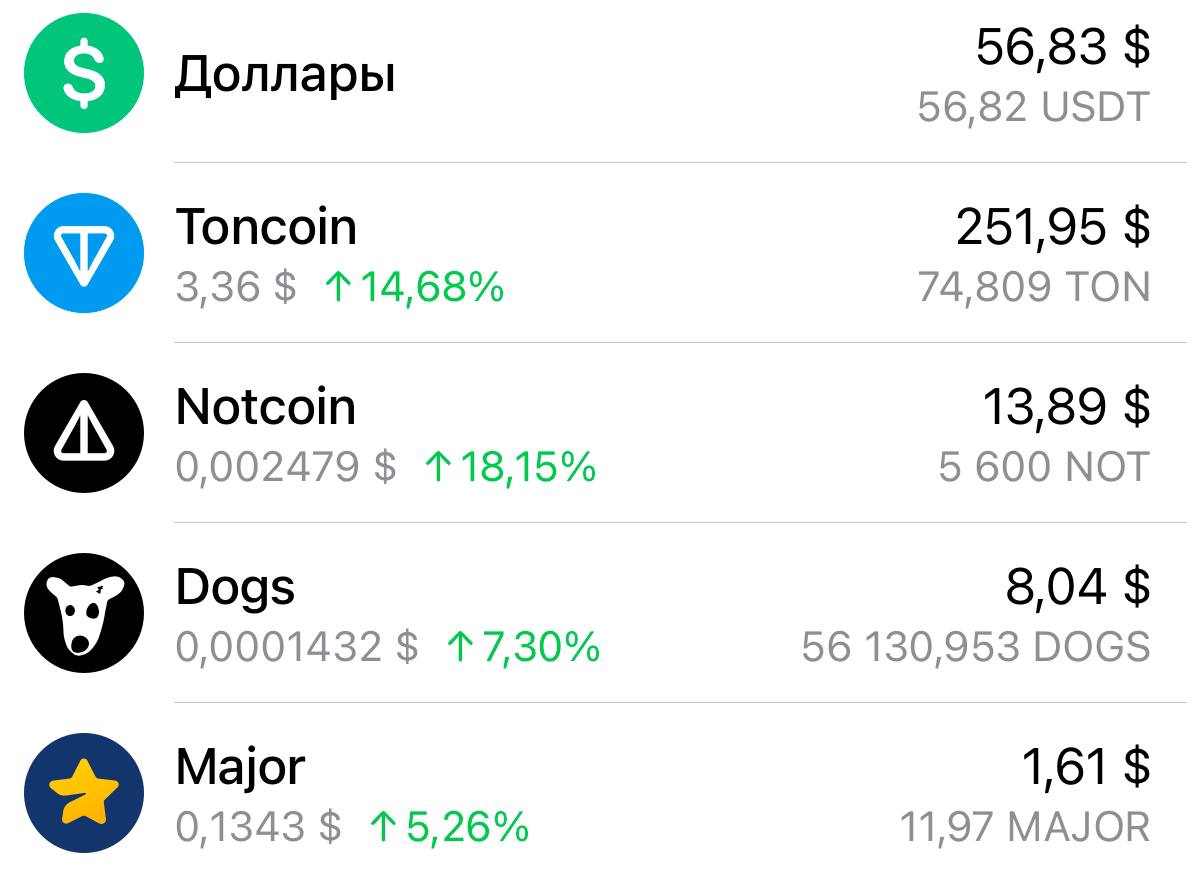This screenshot has height=870, width=1187.
Task: Open the Toncoin asset details
Action: (593, 254)
